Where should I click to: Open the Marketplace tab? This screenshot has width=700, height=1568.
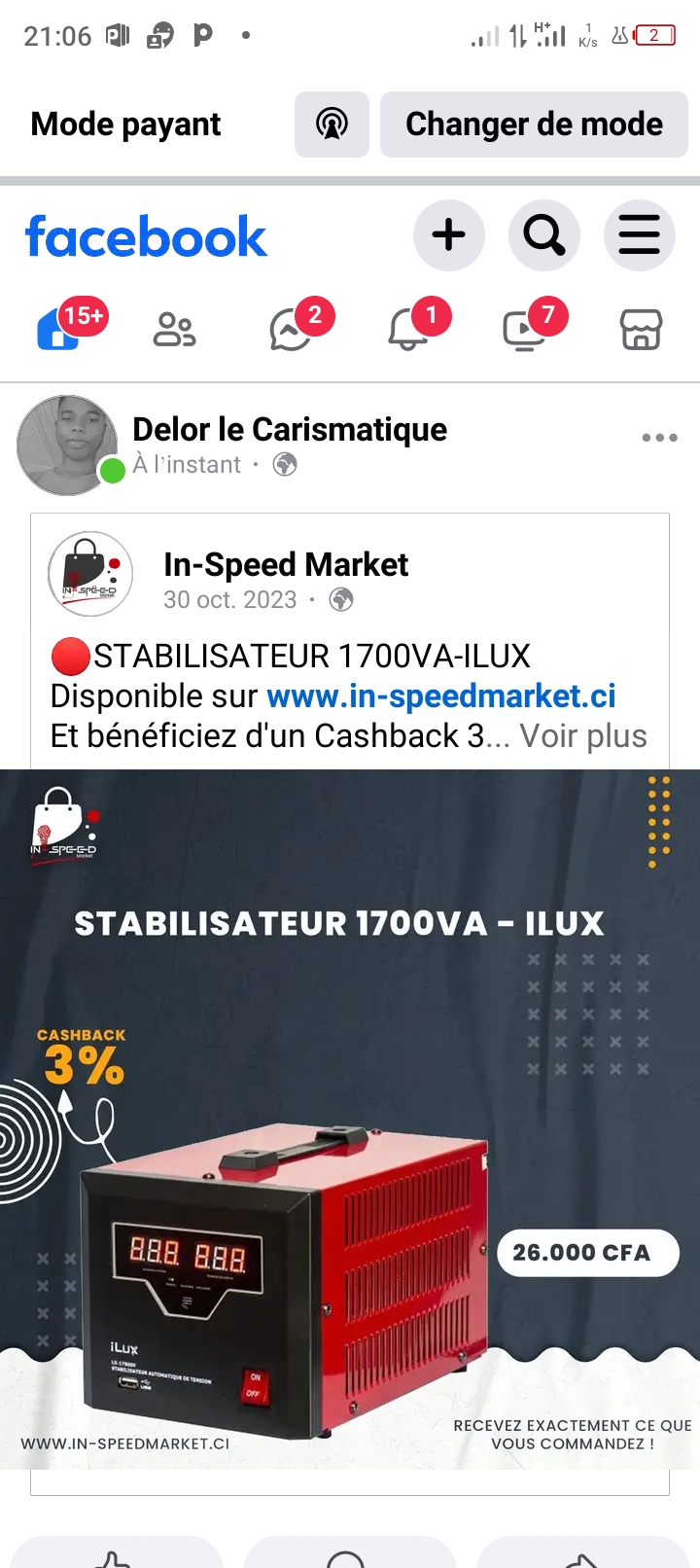click(x=642, y=330)
